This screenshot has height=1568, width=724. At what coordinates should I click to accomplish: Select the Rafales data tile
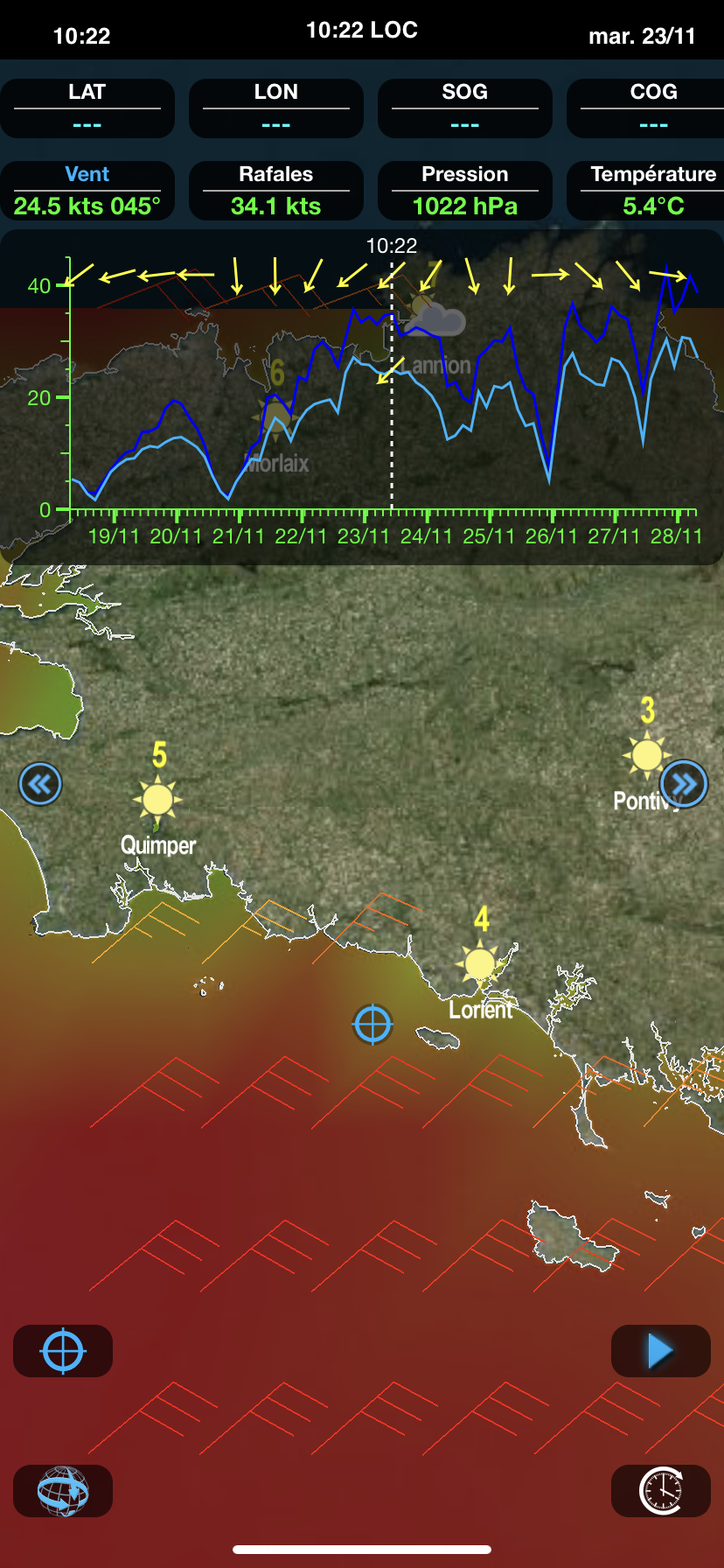tap(276, 191)
